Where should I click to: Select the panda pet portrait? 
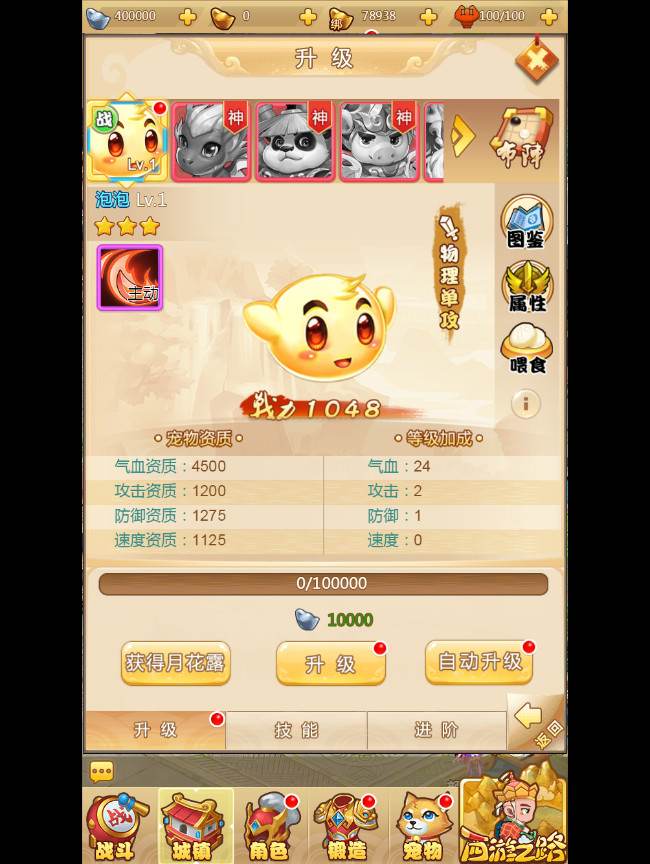click(294, 141)
